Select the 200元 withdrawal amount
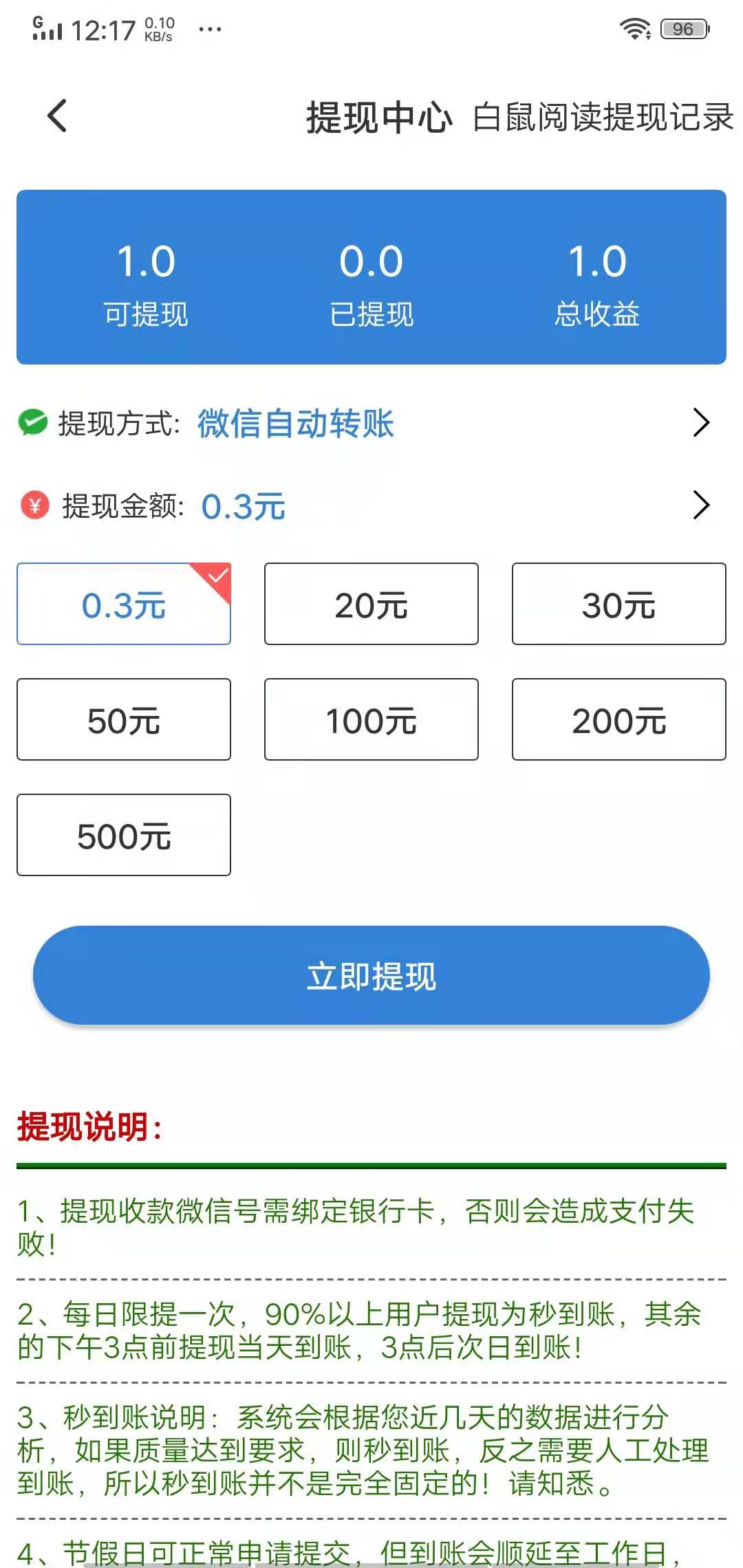The width and height of the screenshot is (743, 1568). 618,719
